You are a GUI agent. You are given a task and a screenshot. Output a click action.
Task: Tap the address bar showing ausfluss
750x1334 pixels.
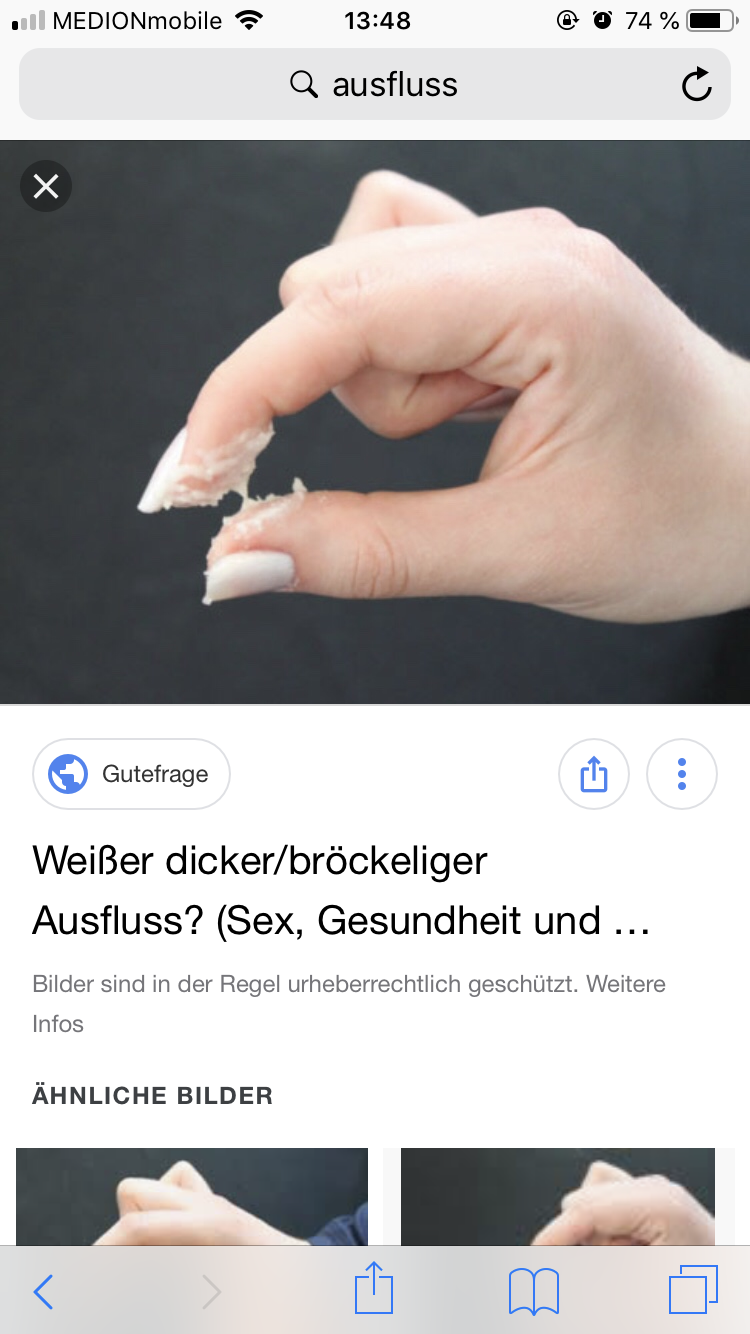(x=375, y=85)
